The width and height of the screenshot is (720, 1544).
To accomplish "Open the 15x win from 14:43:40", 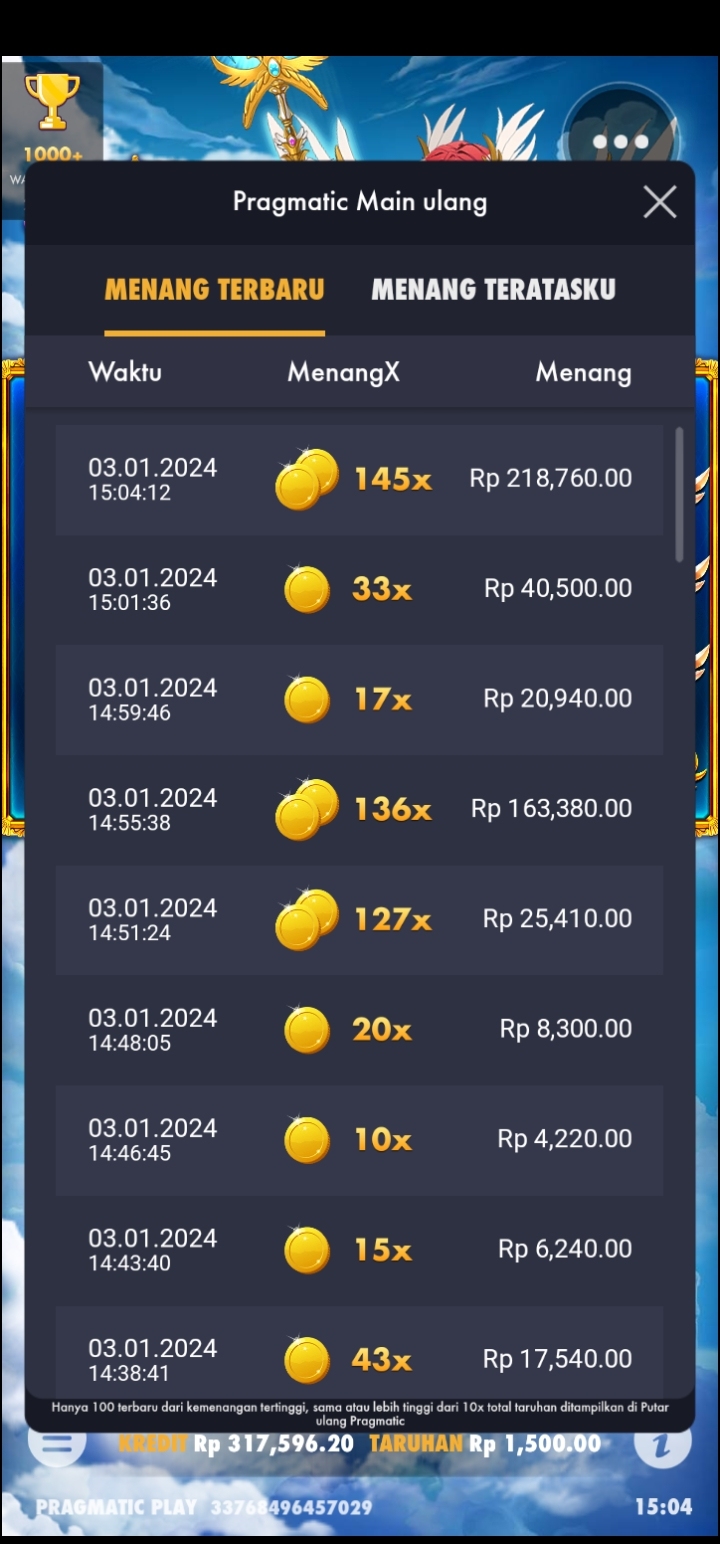I will pos(359,1250).
